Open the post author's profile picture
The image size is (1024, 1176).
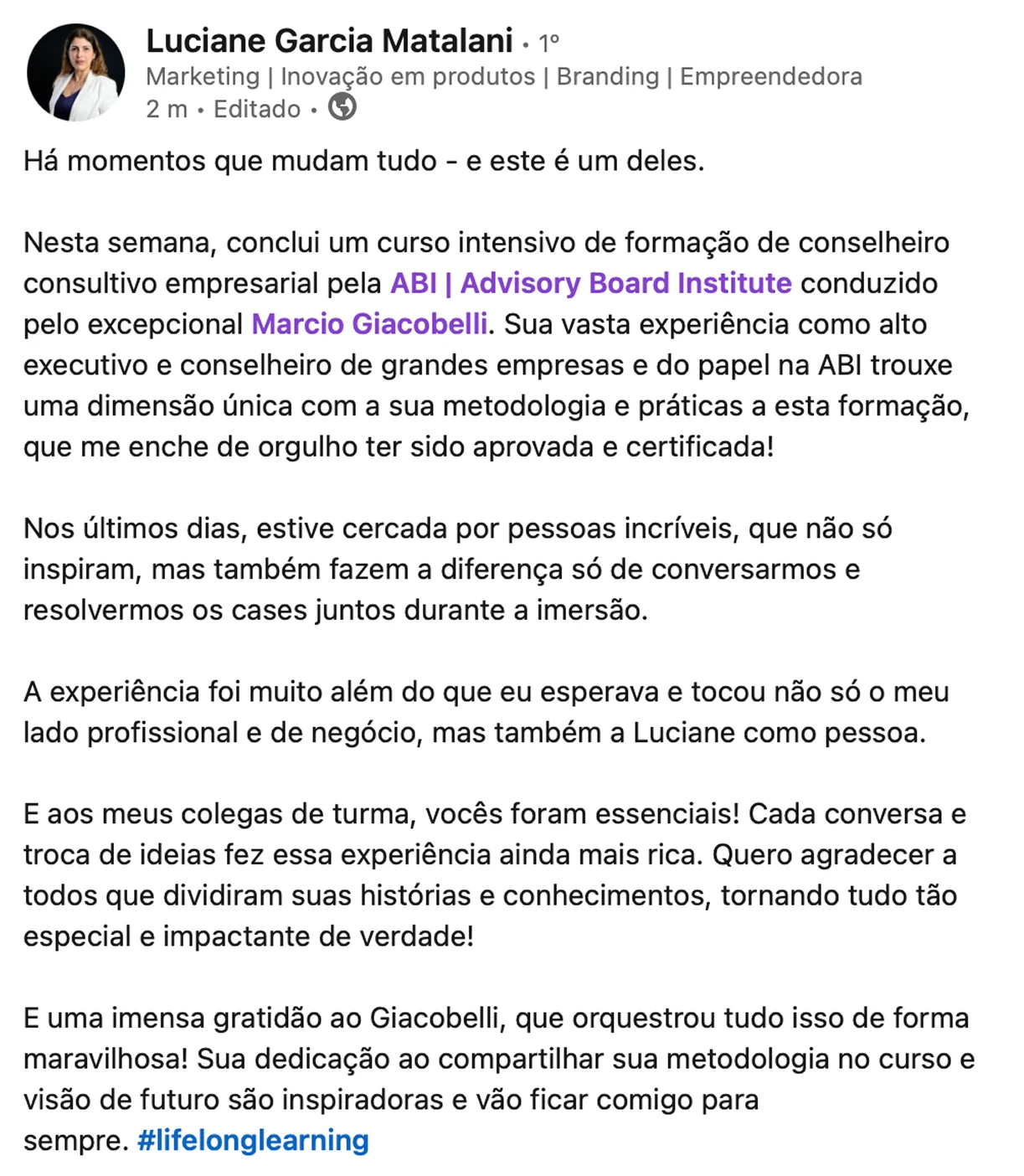pos(75,73)
